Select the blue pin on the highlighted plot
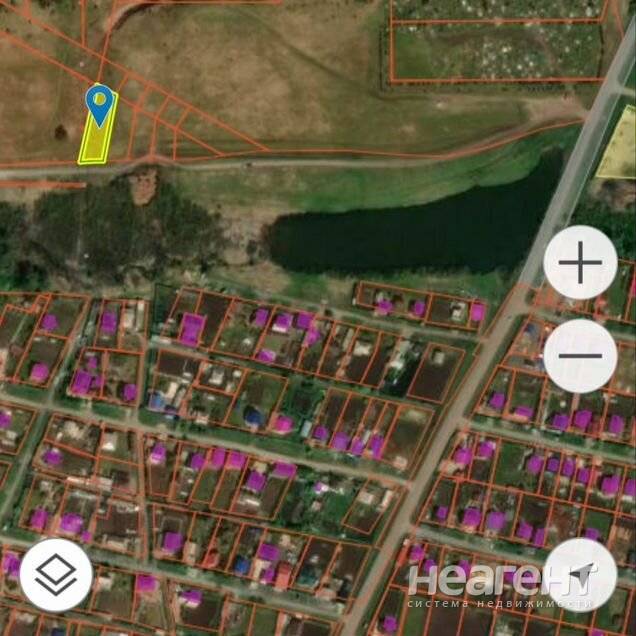The image size is (636, 636). tap(98, 103)
